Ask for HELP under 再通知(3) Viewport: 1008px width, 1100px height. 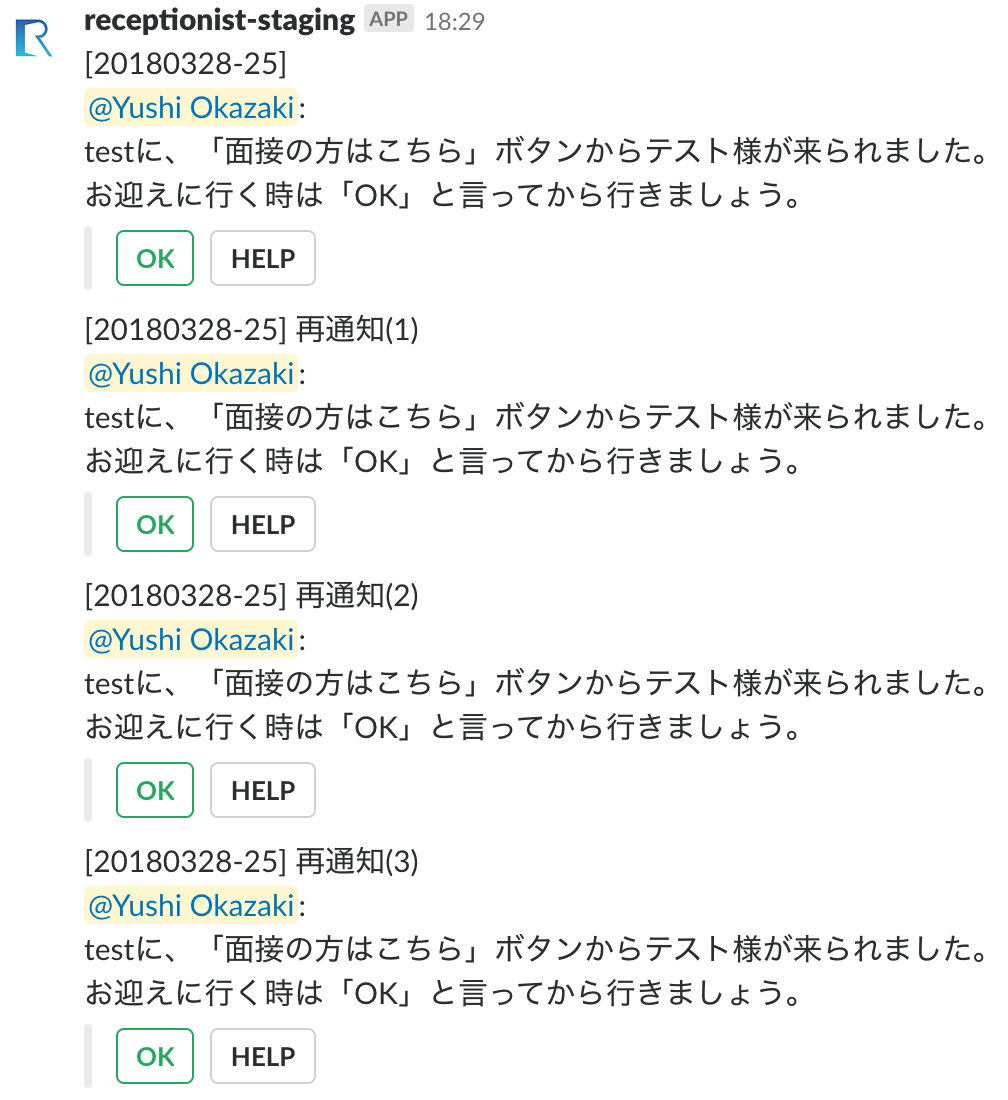(x=263, y=1057)
